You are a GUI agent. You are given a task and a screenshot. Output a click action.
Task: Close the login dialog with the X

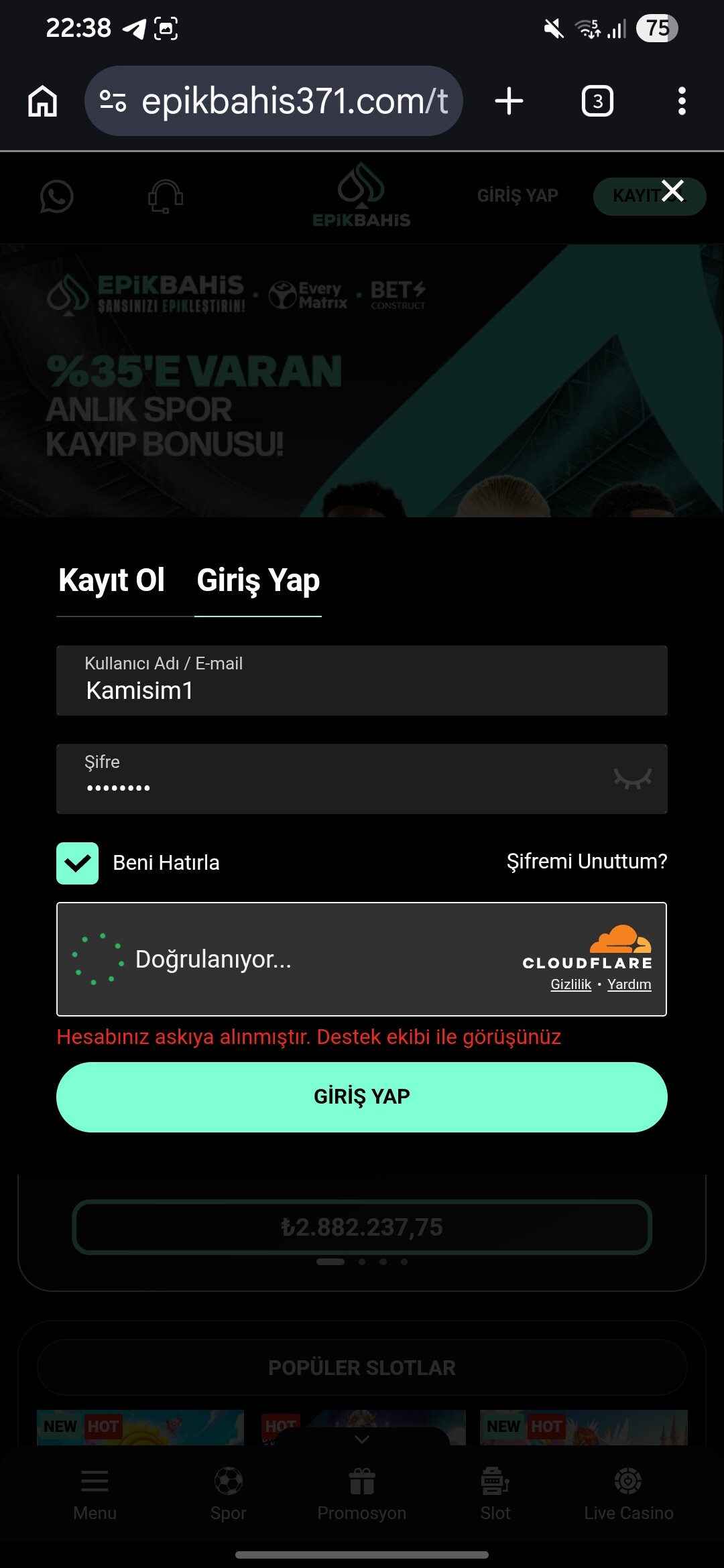(x=672, y=191)
